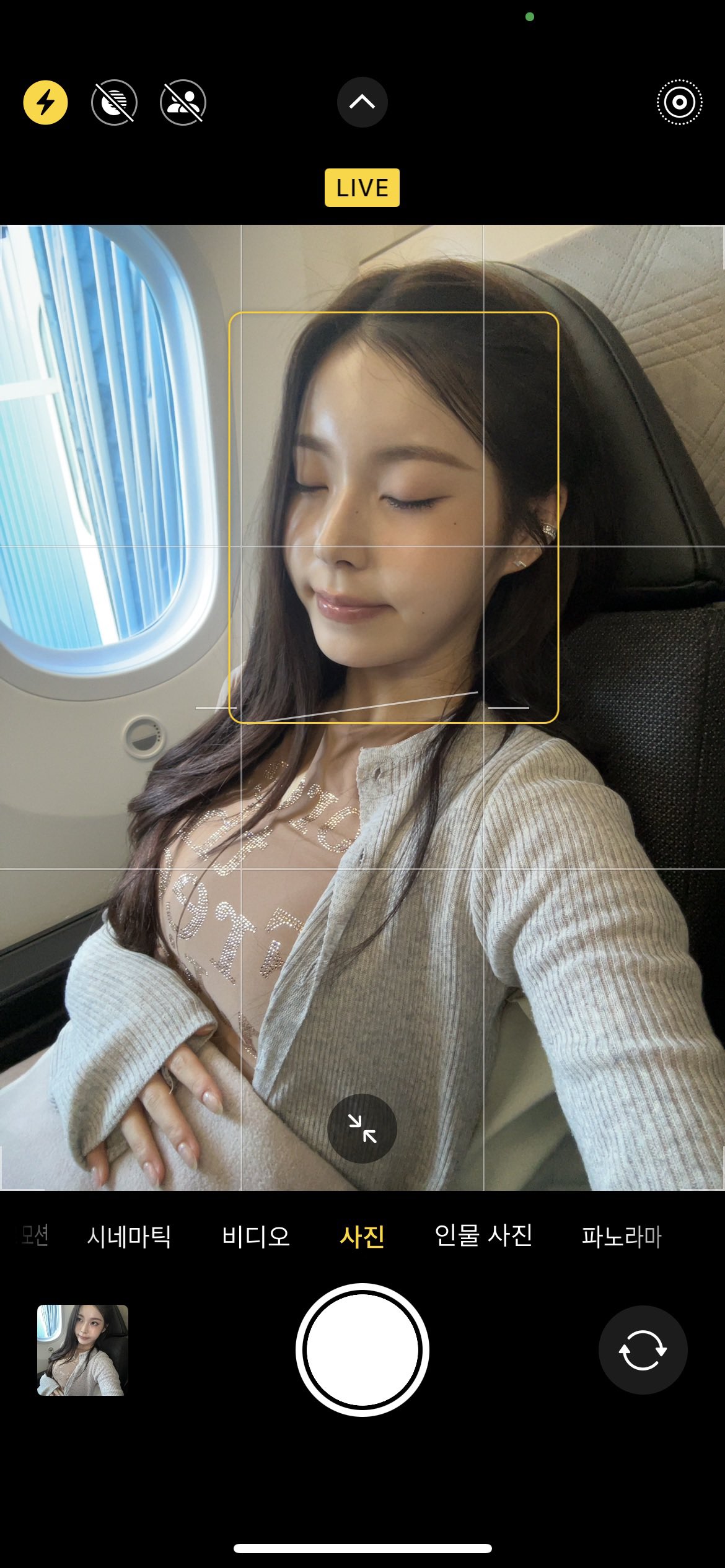This screenshot has height=1568, width=725.
Task: Toggle the camera flash off
Action: tap(45, 102)
